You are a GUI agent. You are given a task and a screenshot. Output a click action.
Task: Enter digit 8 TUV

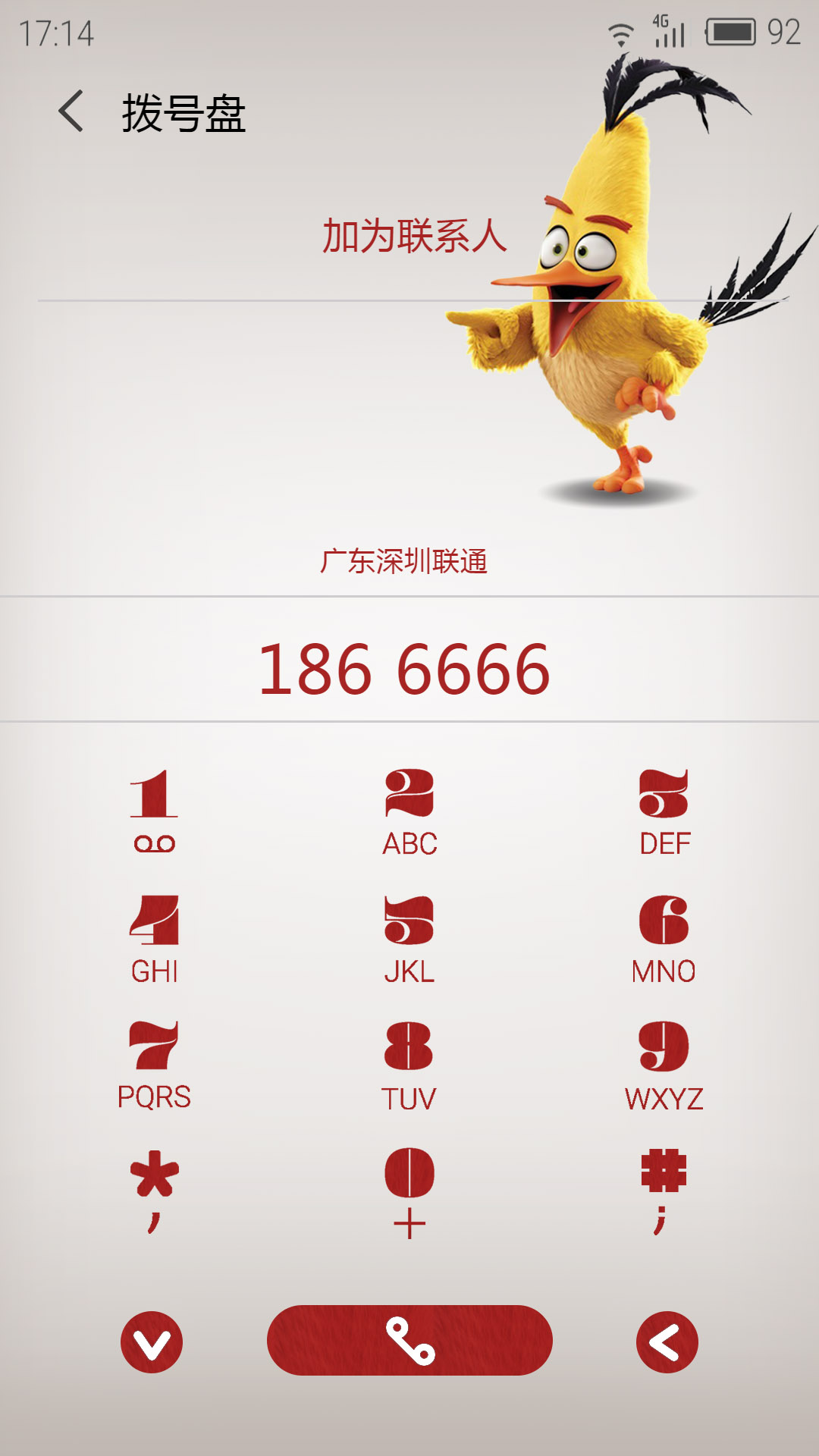409,1065
